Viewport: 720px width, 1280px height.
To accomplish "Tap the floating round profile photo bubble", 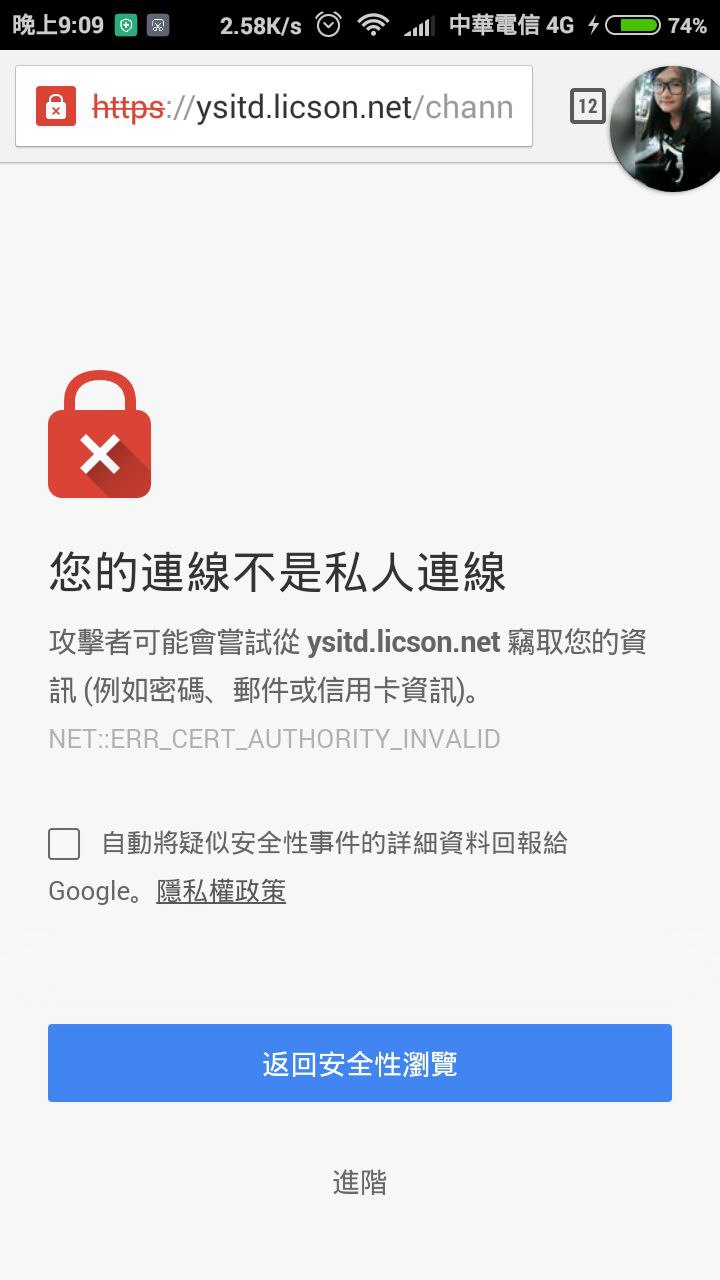I will pyautogui.click(x=666, y=128).
